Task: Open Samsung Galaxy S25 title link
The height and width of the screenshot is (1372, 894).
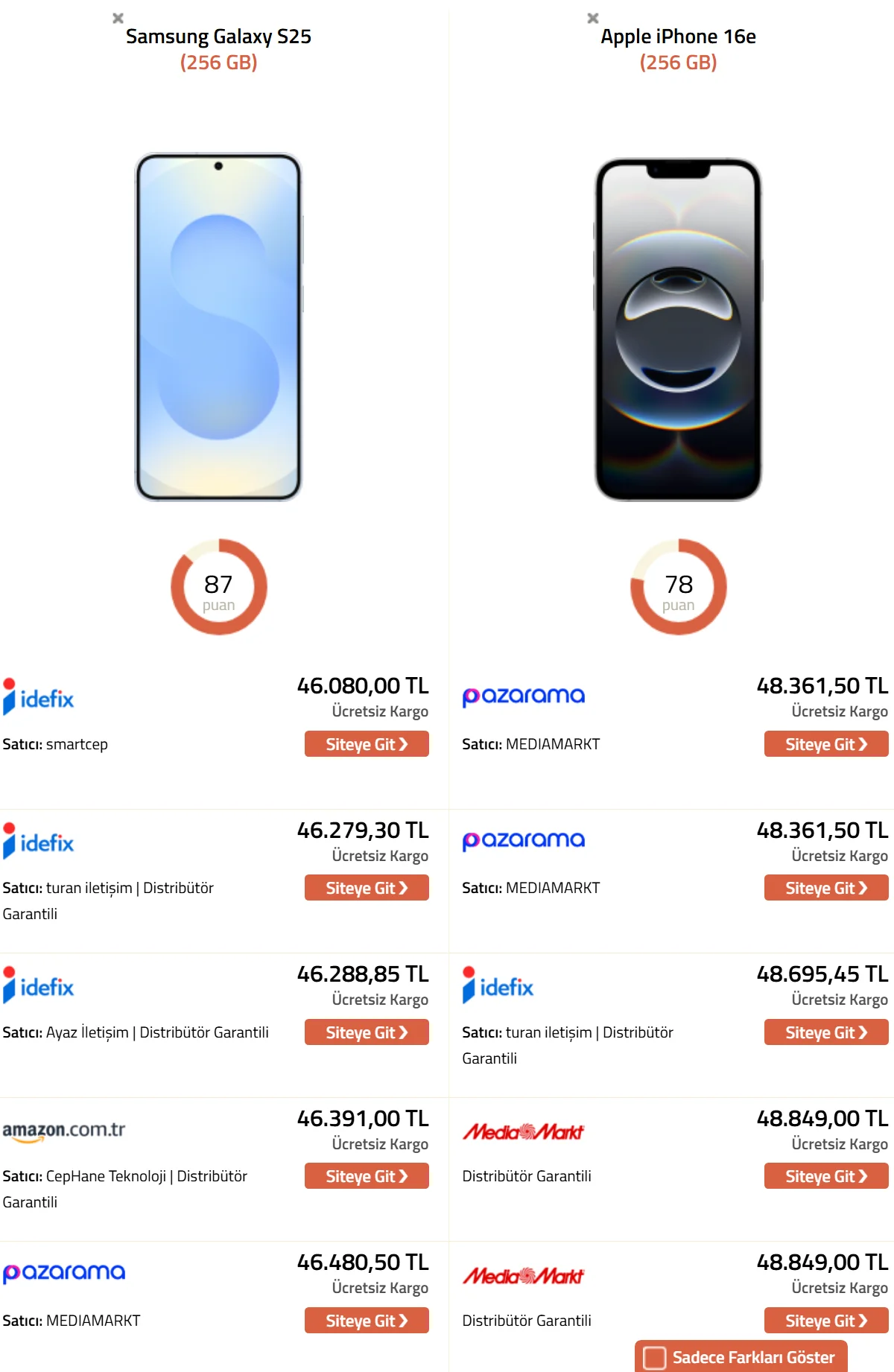Action: (x=218, y=36)
